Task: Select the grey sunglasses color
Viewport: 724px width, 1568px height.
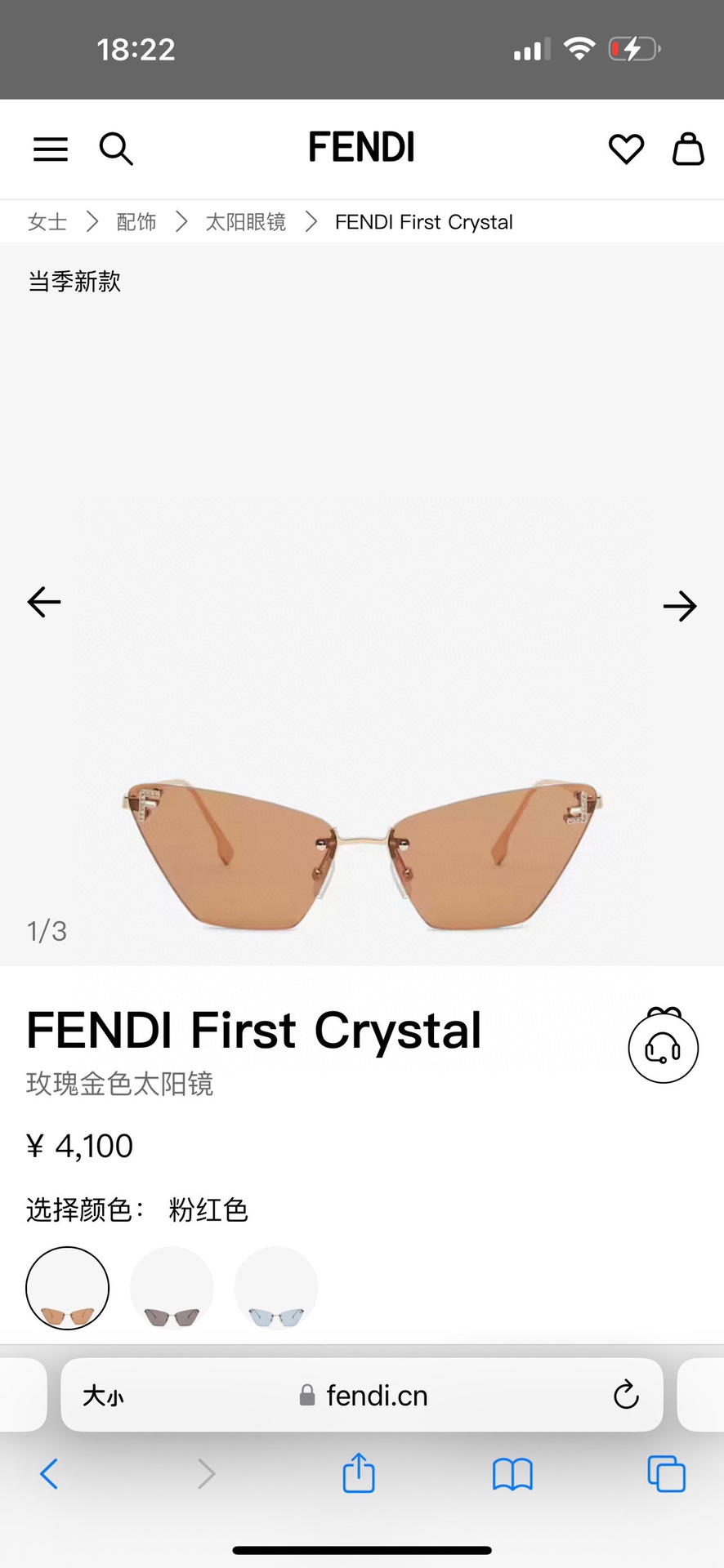Action: tap(172, 1288)
